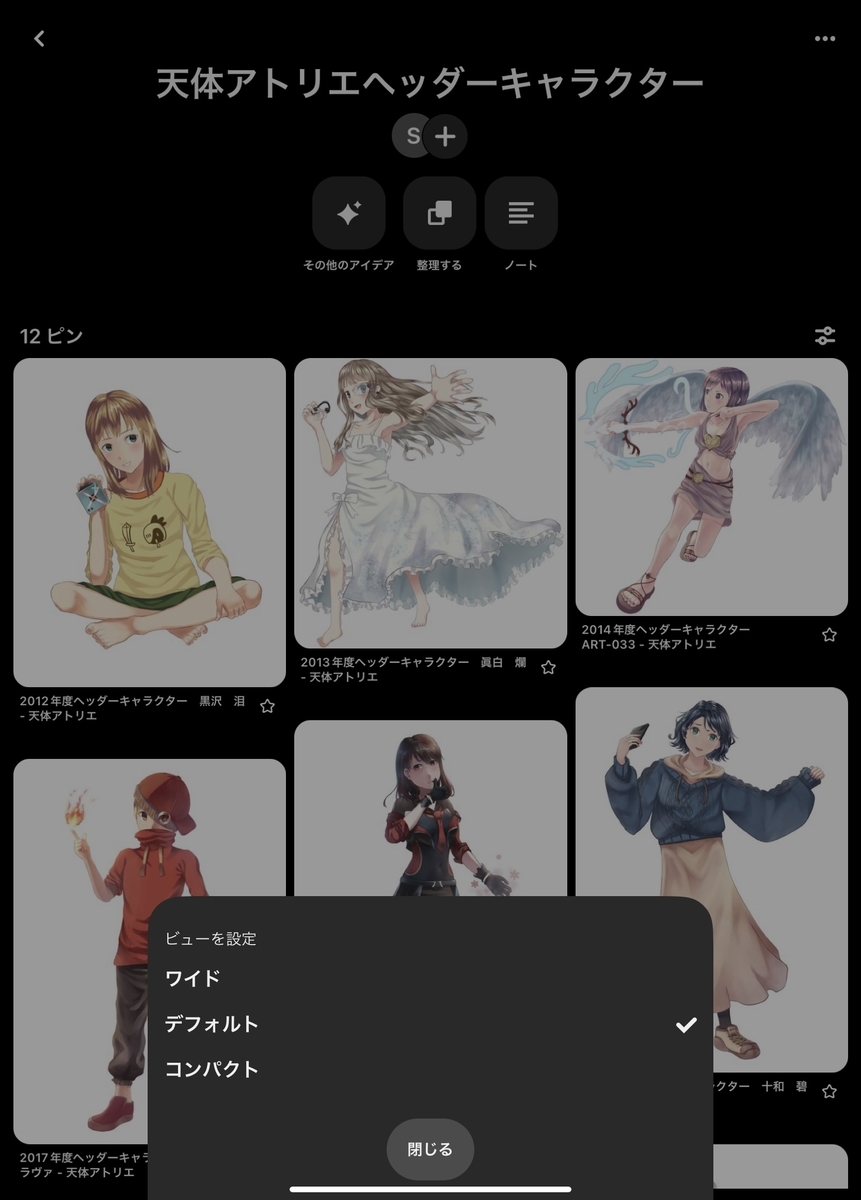Go back with the top arrow
This screenshot has height=1200, width=861.
[x=39, y=39]
